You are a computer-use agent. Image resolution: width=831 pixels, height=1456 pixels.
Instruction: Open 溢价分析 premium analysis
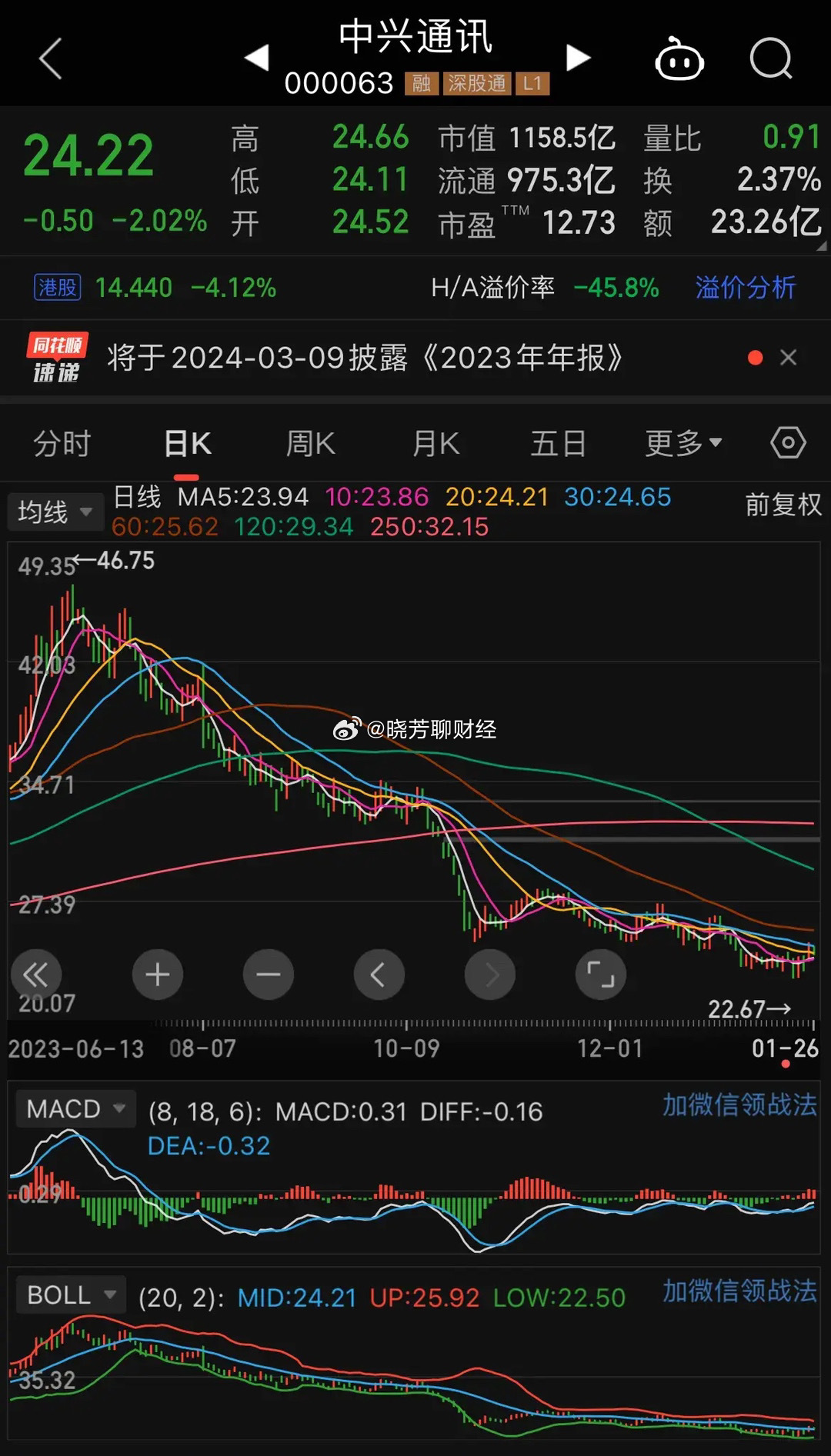click(x=745, y=288)
